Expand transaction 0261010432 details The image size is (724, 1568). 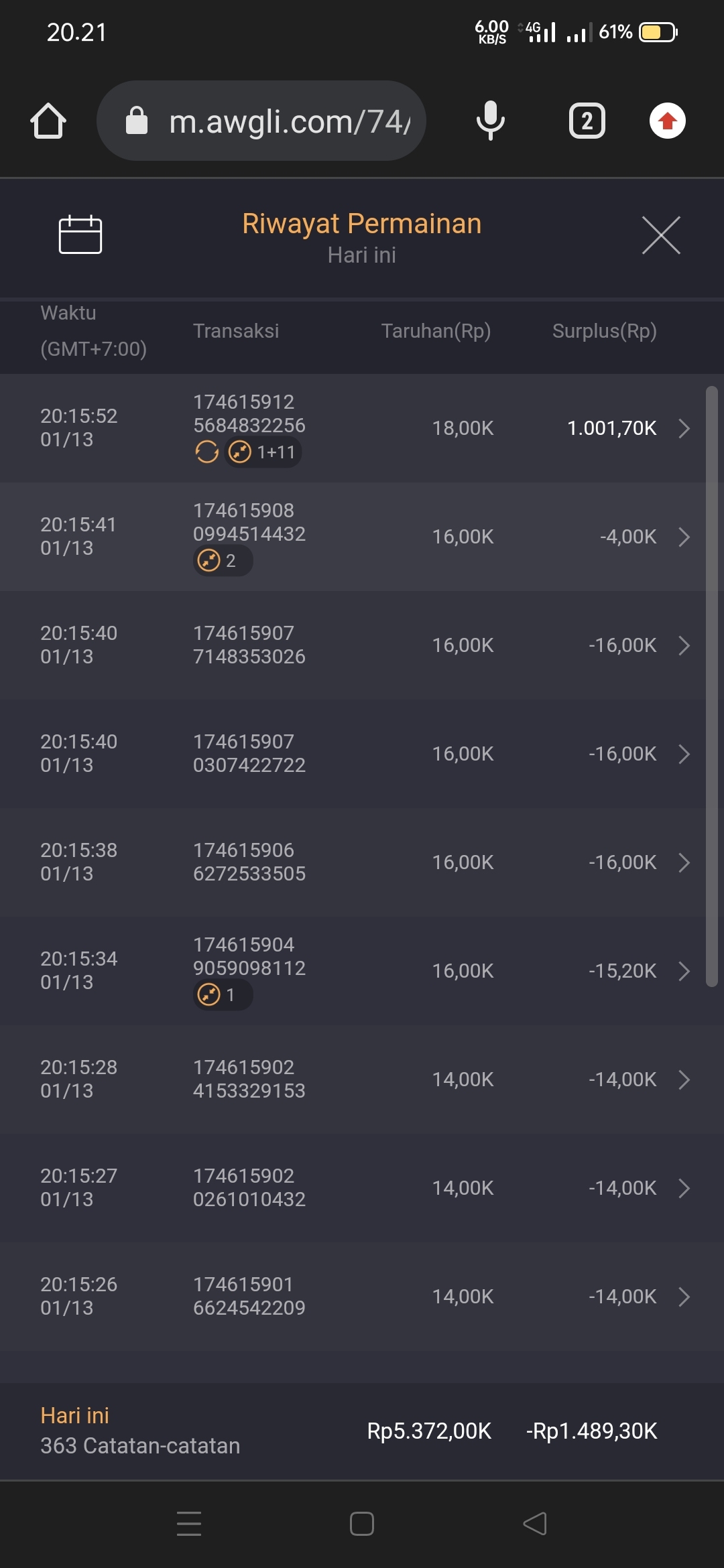click(684, 1188)
